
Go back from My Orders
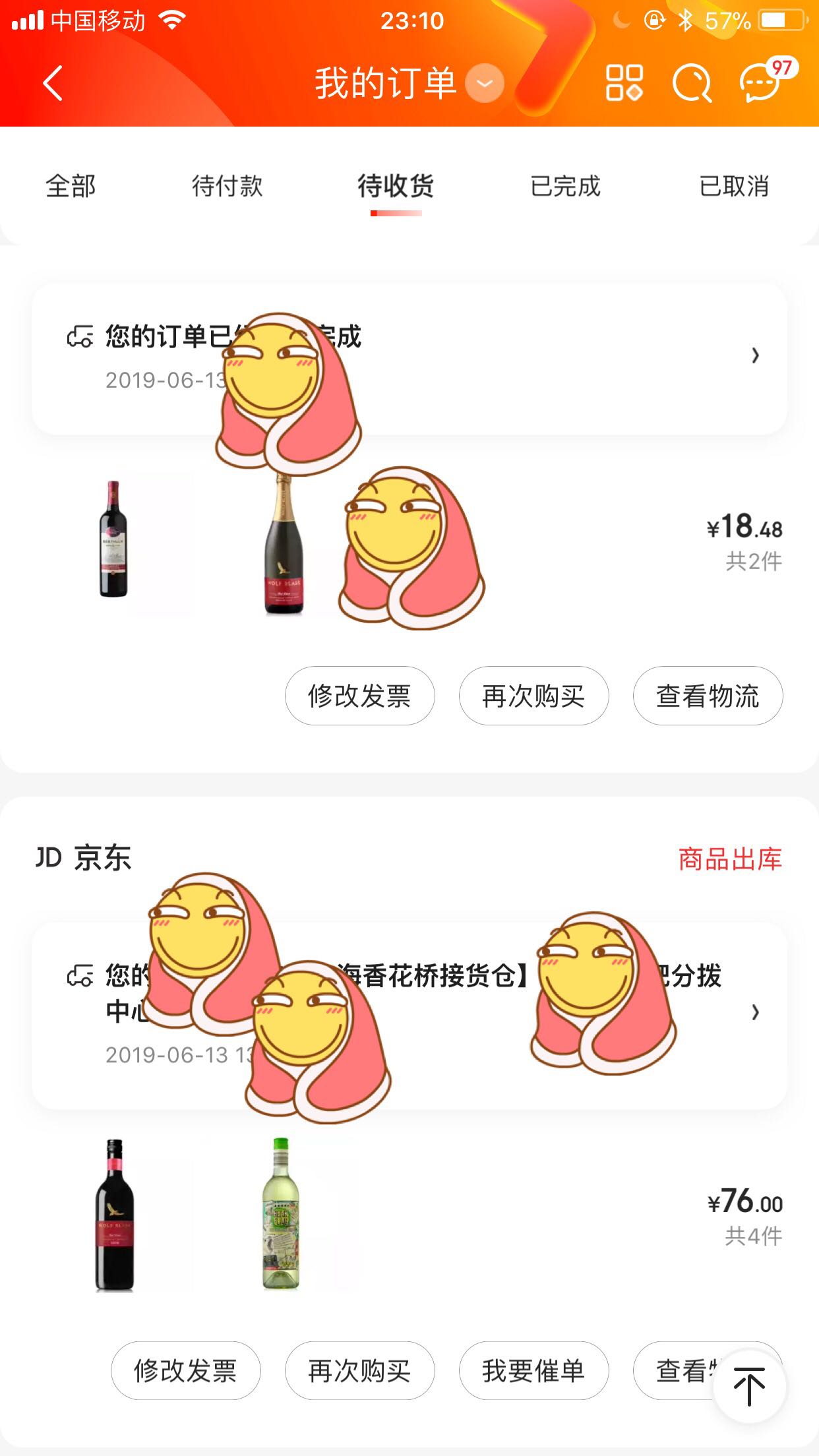coord(53,83)
